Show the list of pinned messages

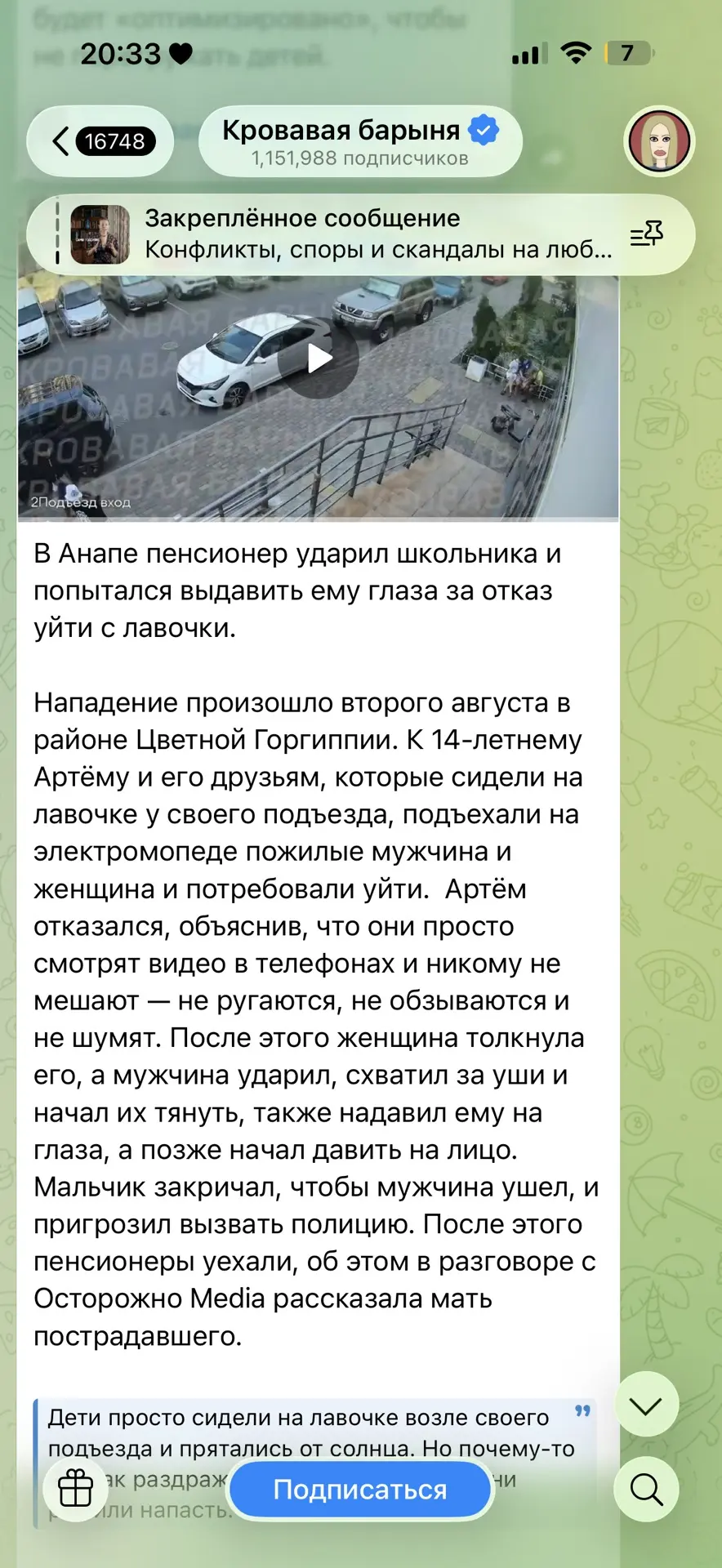pyautogui.click(x=647, y=234)
